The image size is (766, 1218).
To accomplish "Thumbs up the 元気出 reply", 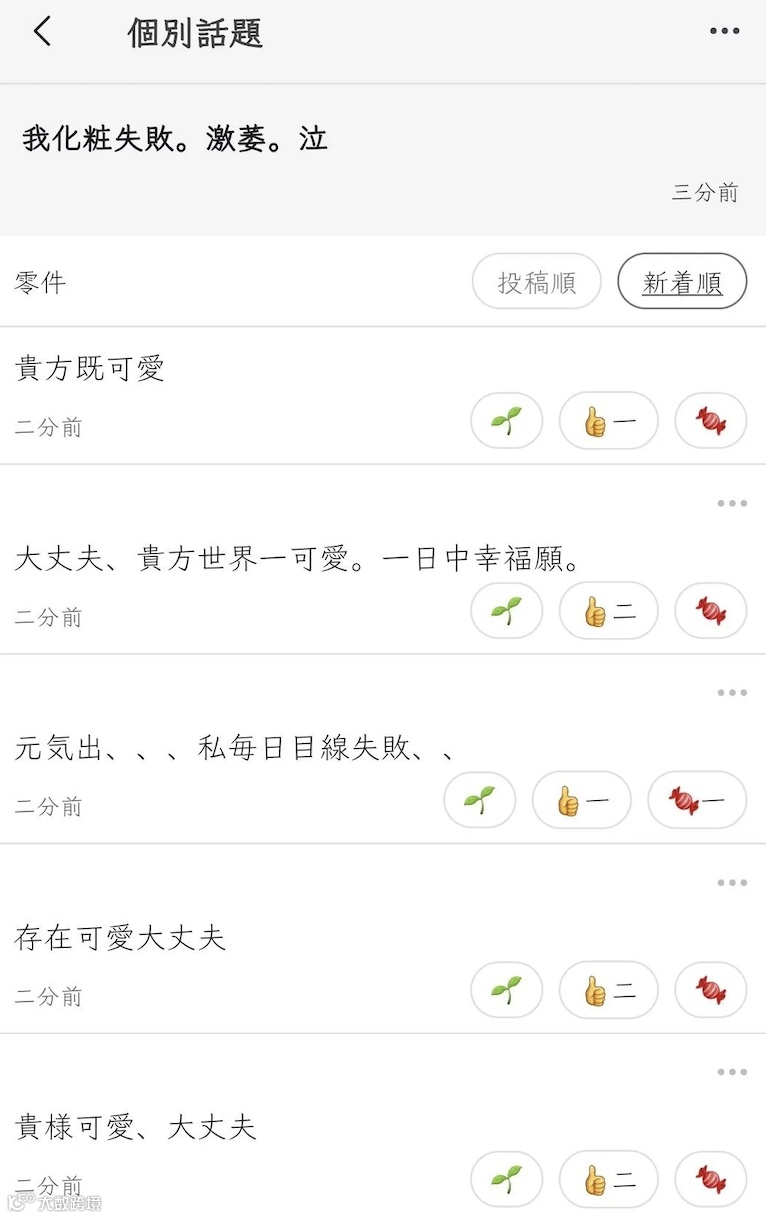I will click(x=581, y=800).
